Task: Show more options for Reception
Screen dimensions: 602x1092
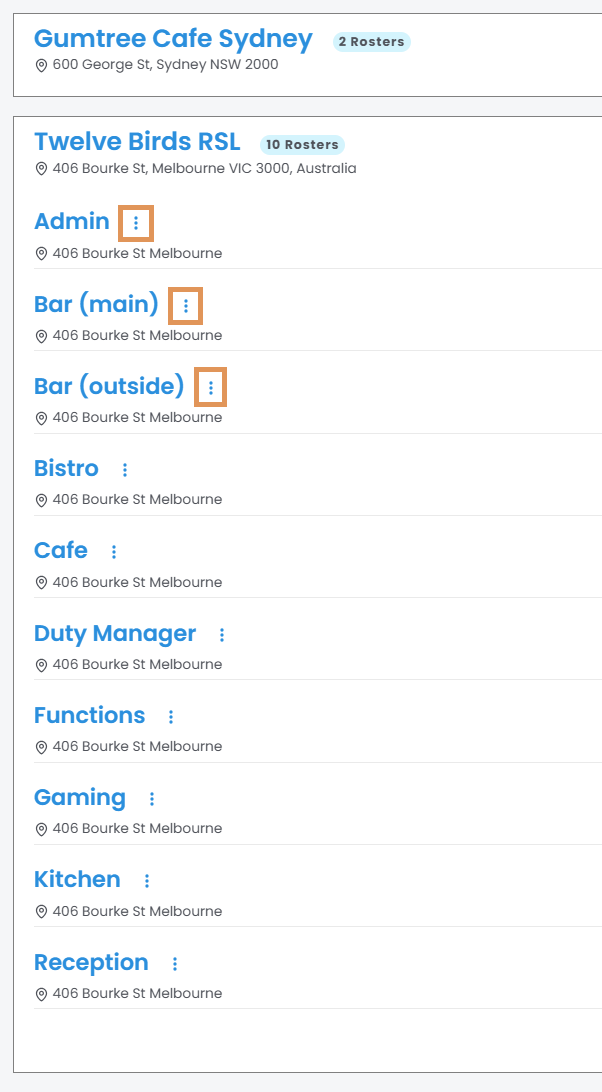Action: tap(175, 963)
